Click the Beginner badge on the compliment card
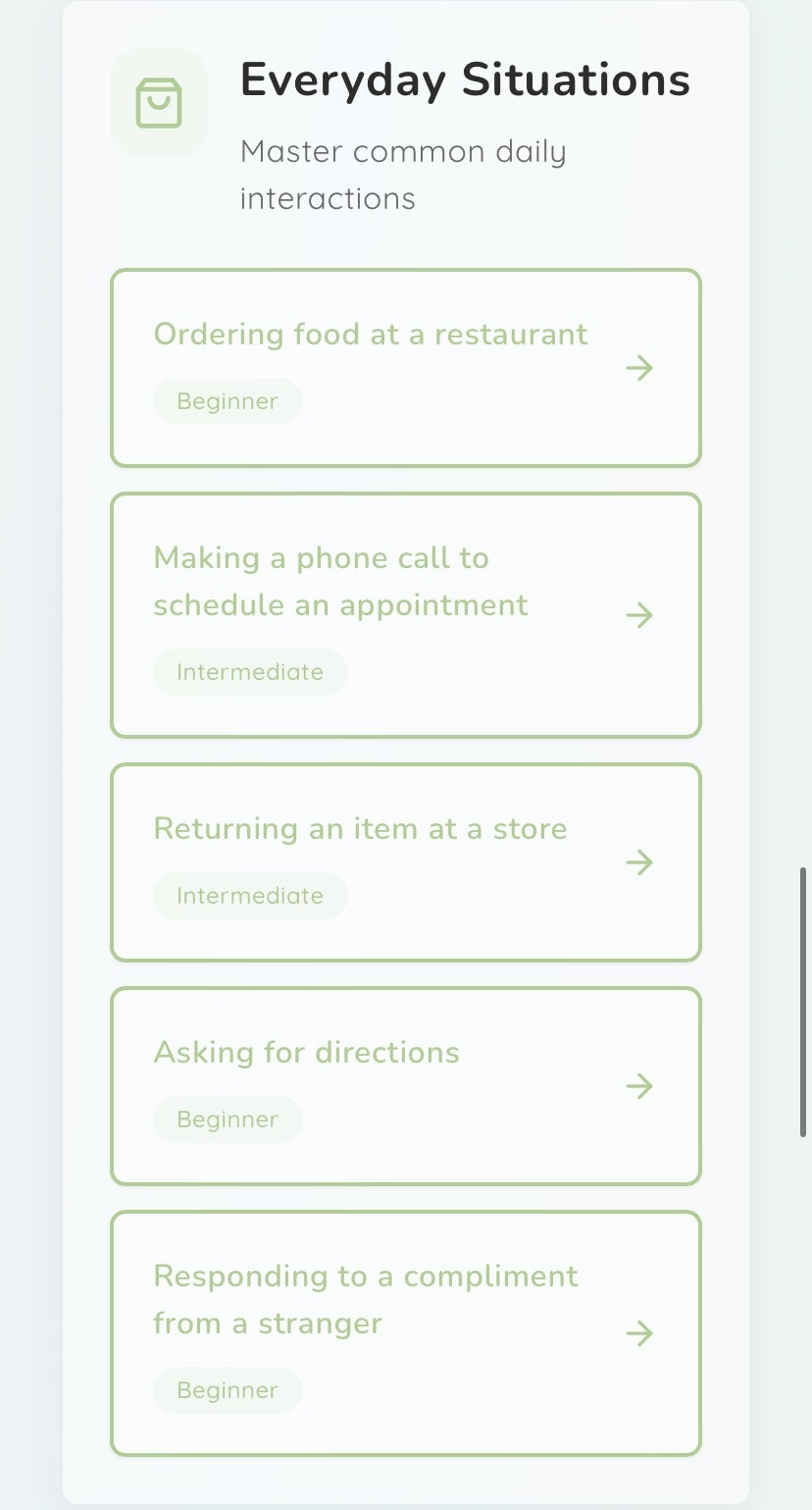The width and height of the screenshot is (812, 1510). (228, 1389)
